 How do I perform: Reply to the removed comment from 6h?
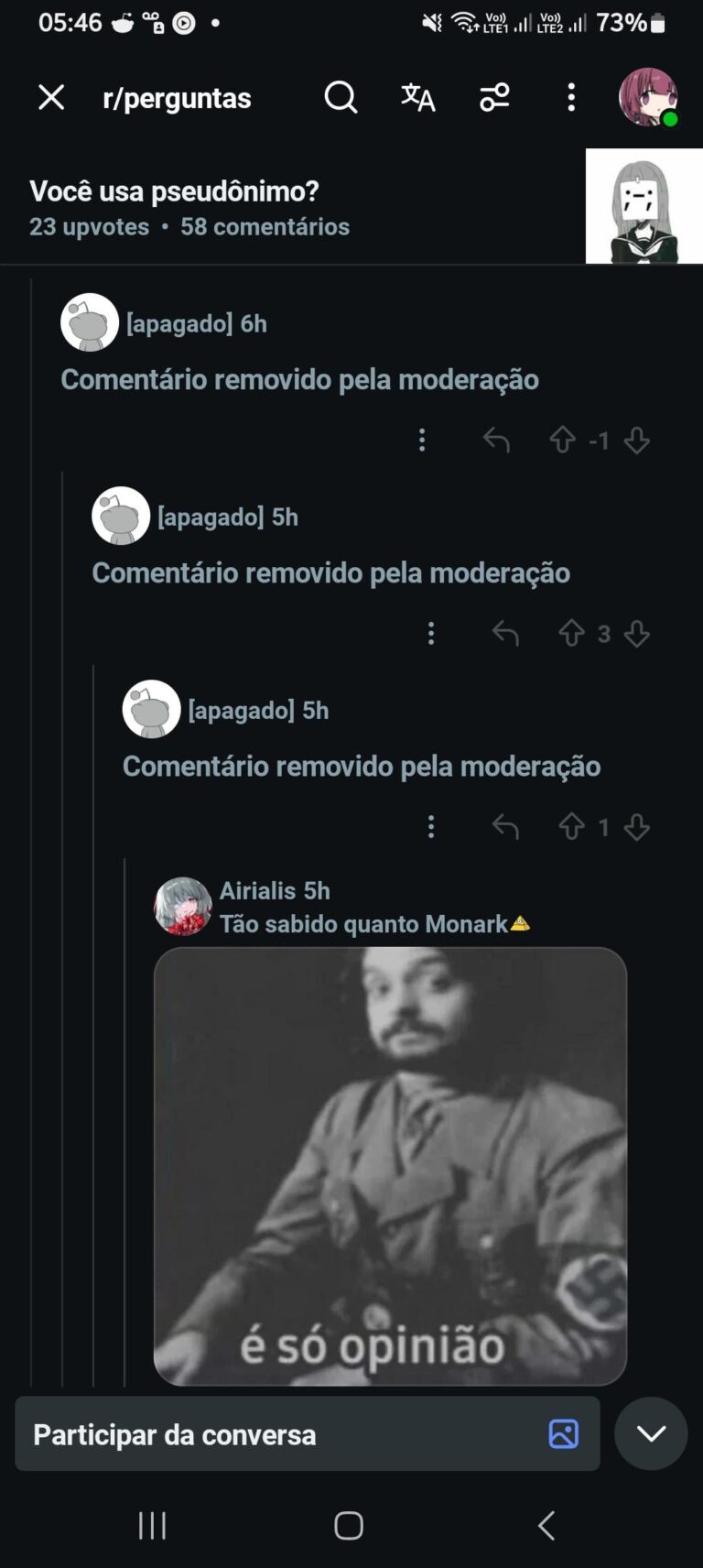coord(496,441)
